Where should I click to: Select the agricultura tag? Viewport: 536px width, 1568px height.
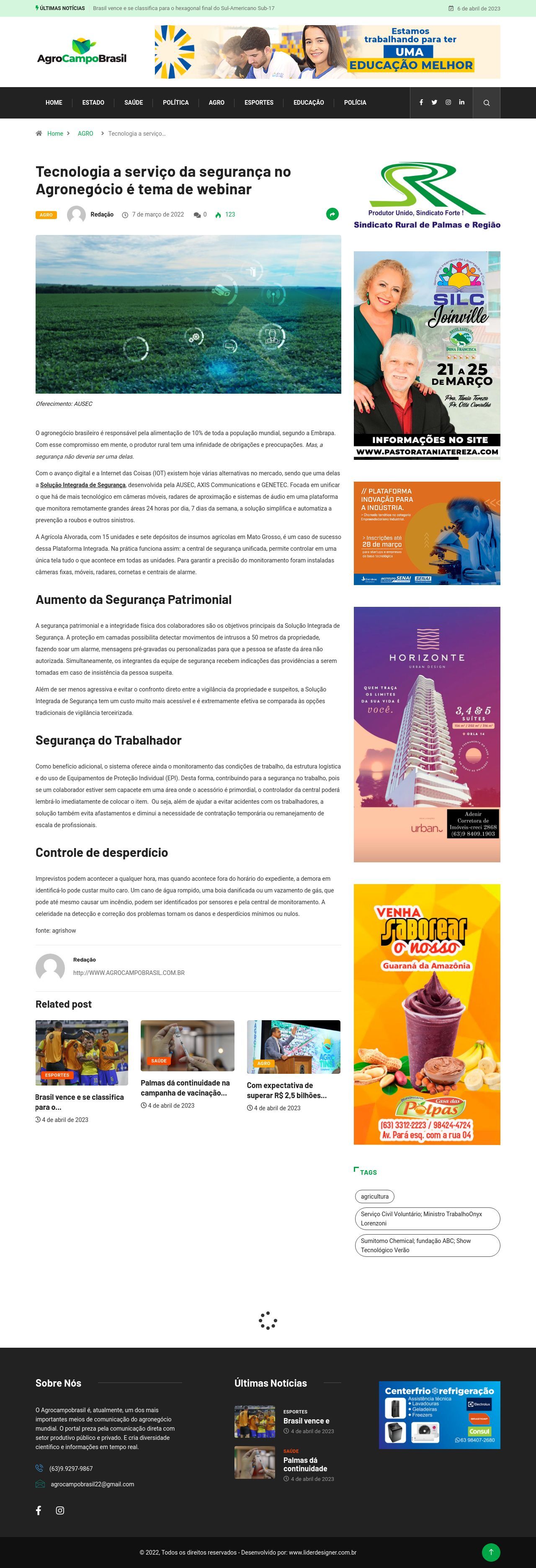[374, 1196]
